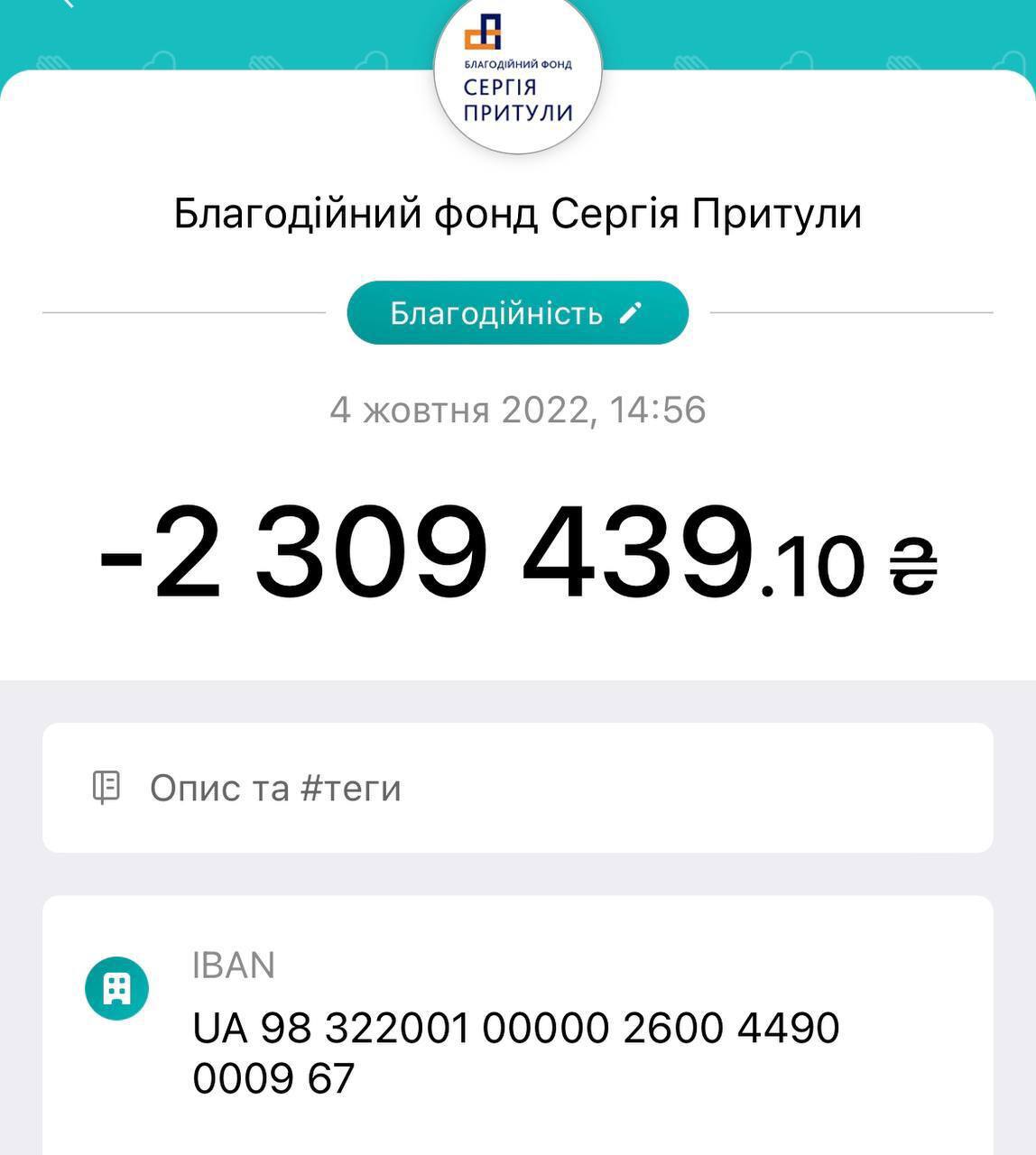Select the teal document icon in description row
The width and height of the screenshot is (1036, 1155).
(x=107, y=786)
